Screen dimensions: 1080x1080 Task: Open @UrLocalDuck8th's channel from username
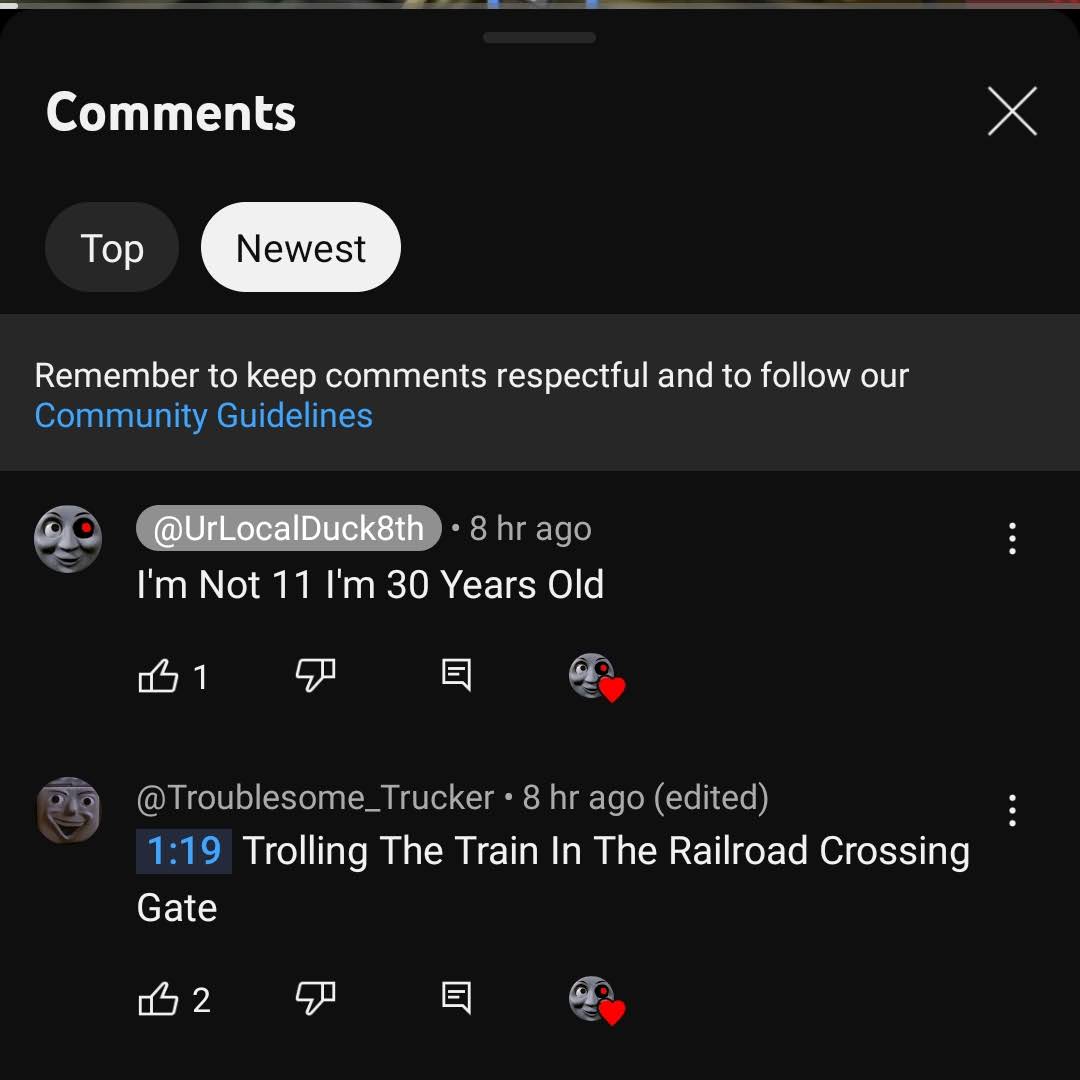pyautogui.click(x=289, y=528)
